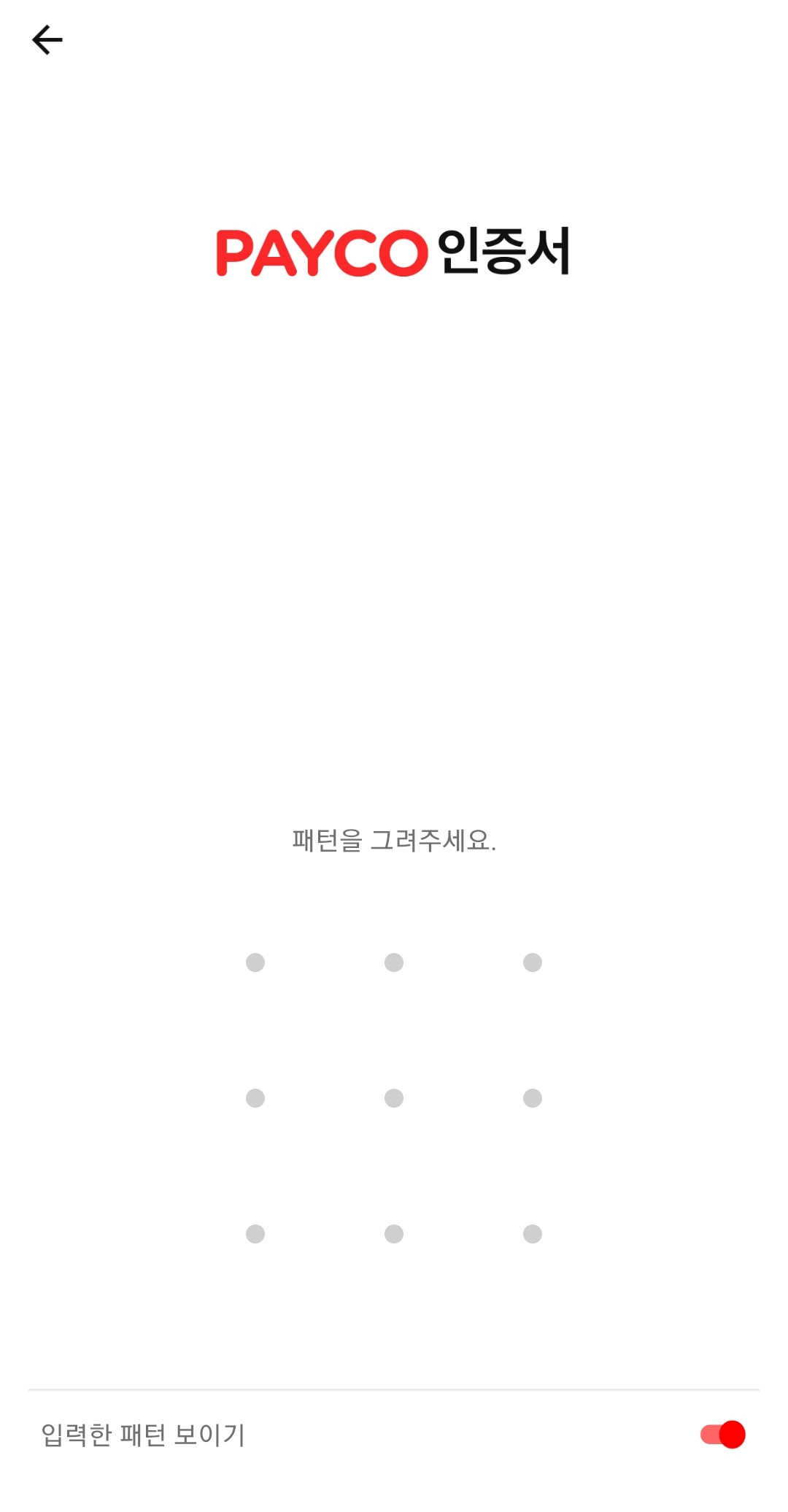This screenshot has height=1512, width=788.
Task: Go back with the arrow icon
Action: click(x=47, y=40)
